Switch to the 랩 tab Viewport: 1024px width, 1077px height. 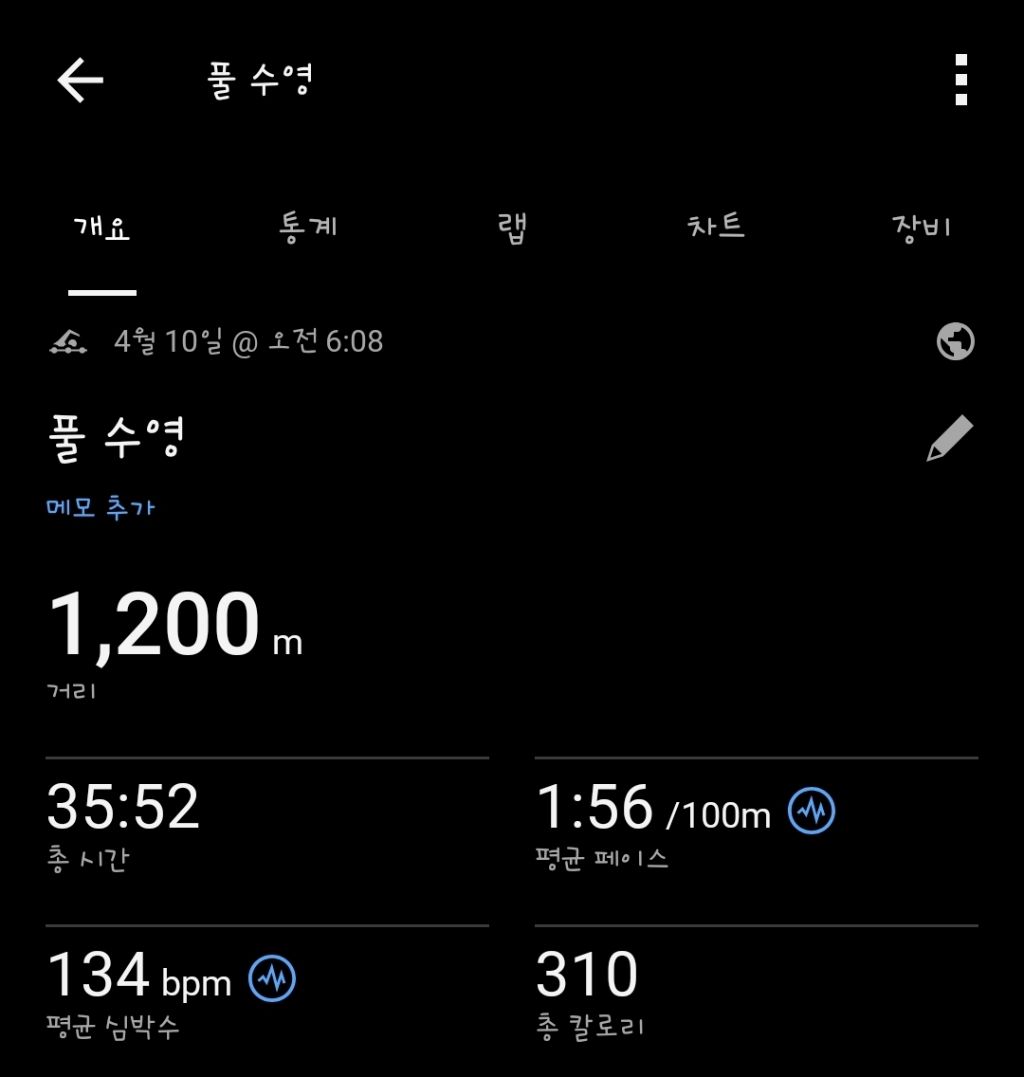(x=512, y=227)
